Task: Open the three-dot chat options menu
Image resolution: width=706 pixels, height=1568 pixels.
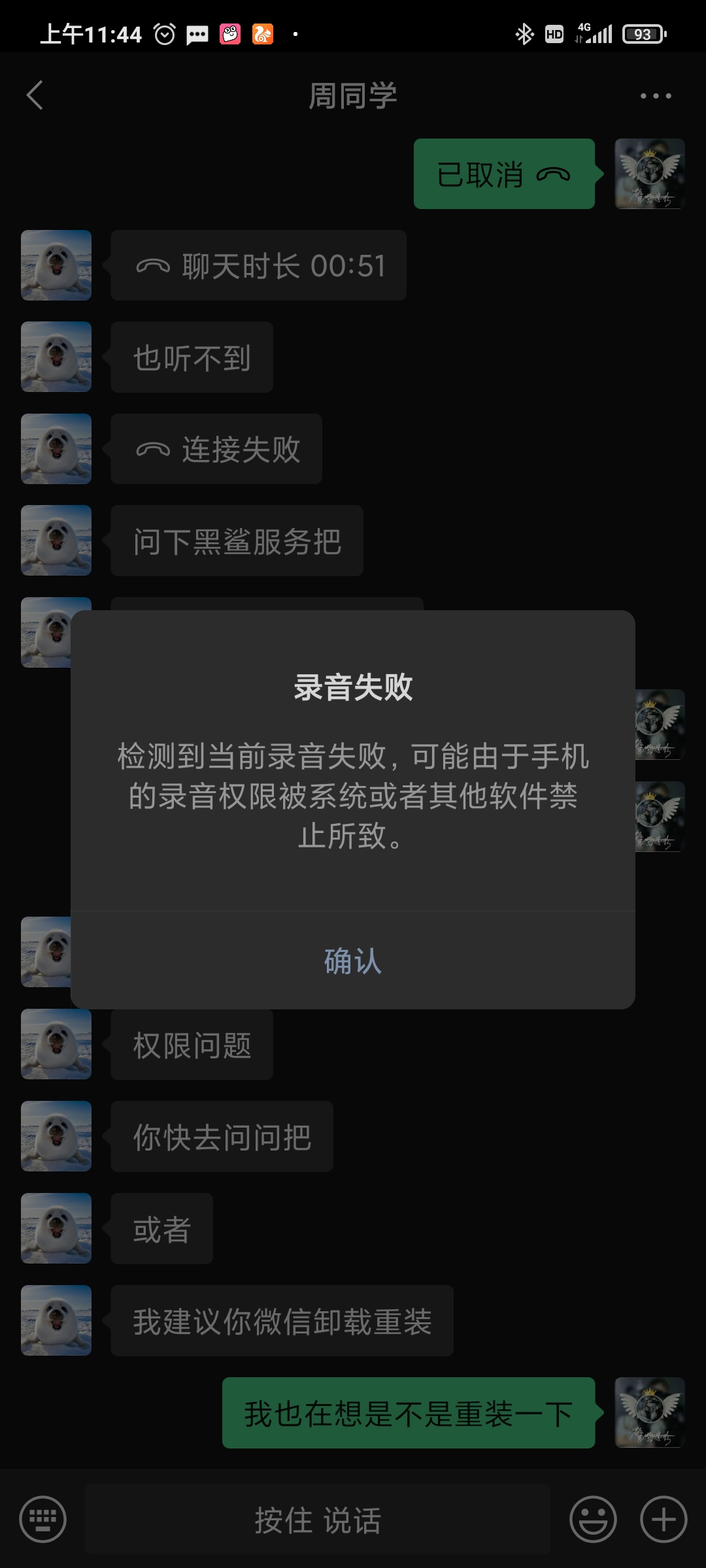Action: point(656,96)
